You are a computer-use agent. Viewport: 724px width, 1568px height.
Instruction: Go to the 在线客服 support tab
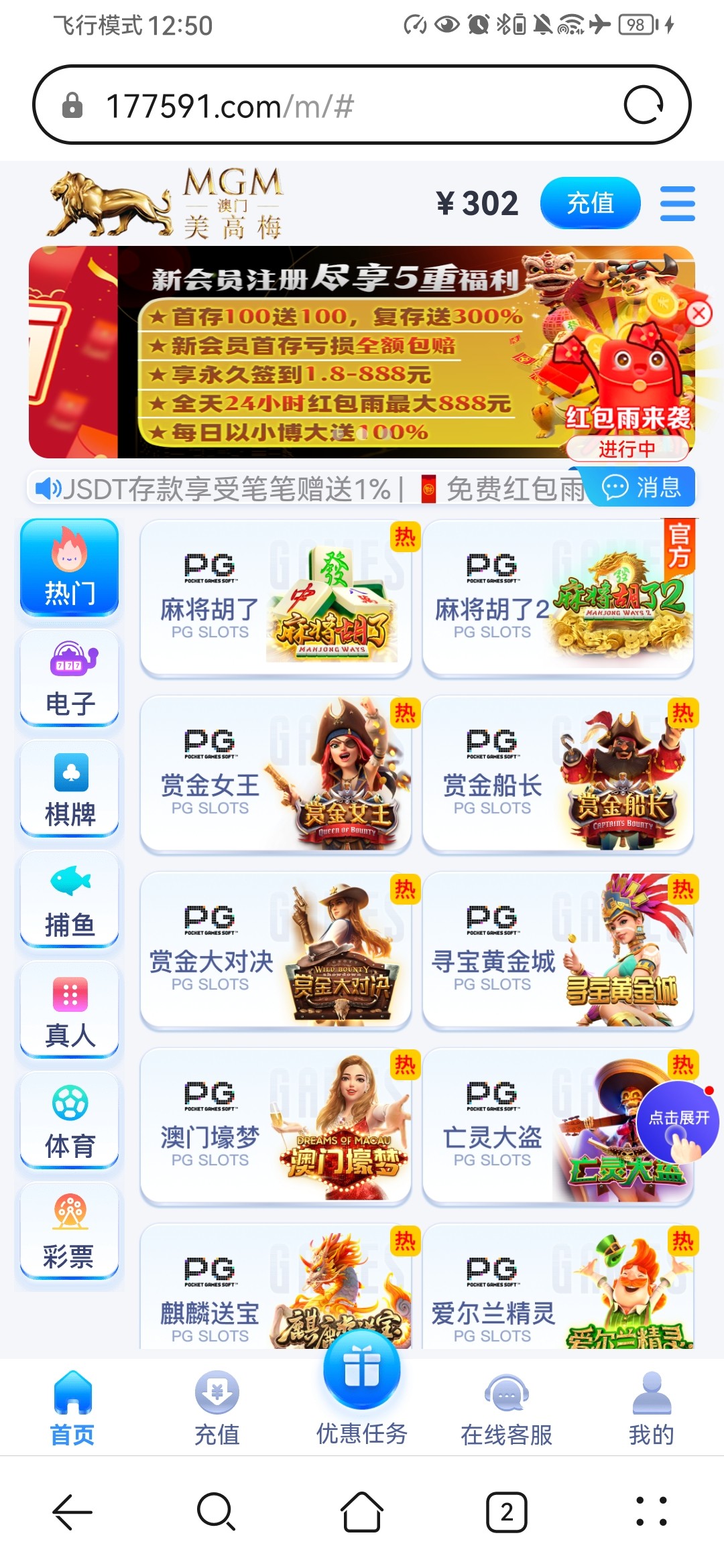click(507, 1407)
